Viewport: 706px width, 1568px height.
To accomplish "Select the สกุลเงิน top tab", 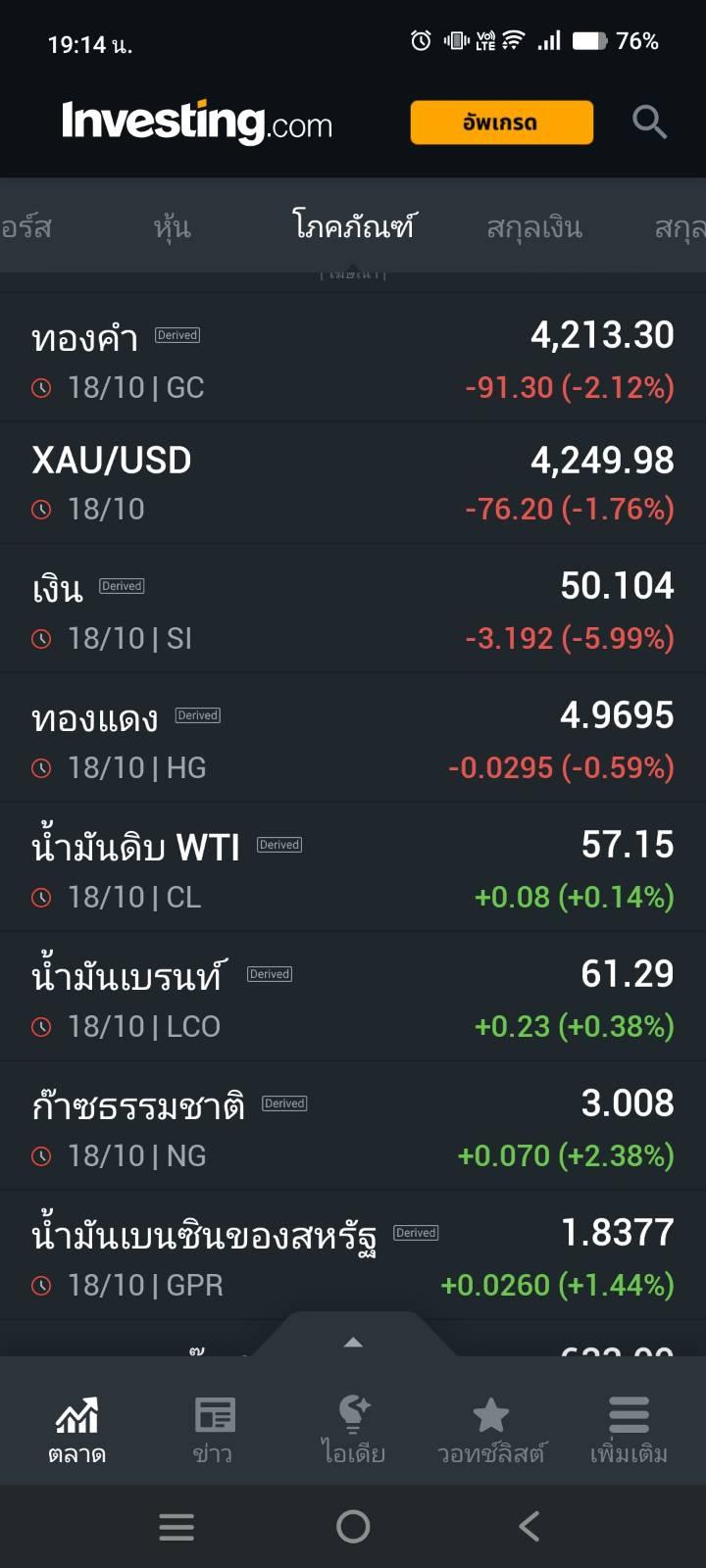I will (x=534, y=227).
